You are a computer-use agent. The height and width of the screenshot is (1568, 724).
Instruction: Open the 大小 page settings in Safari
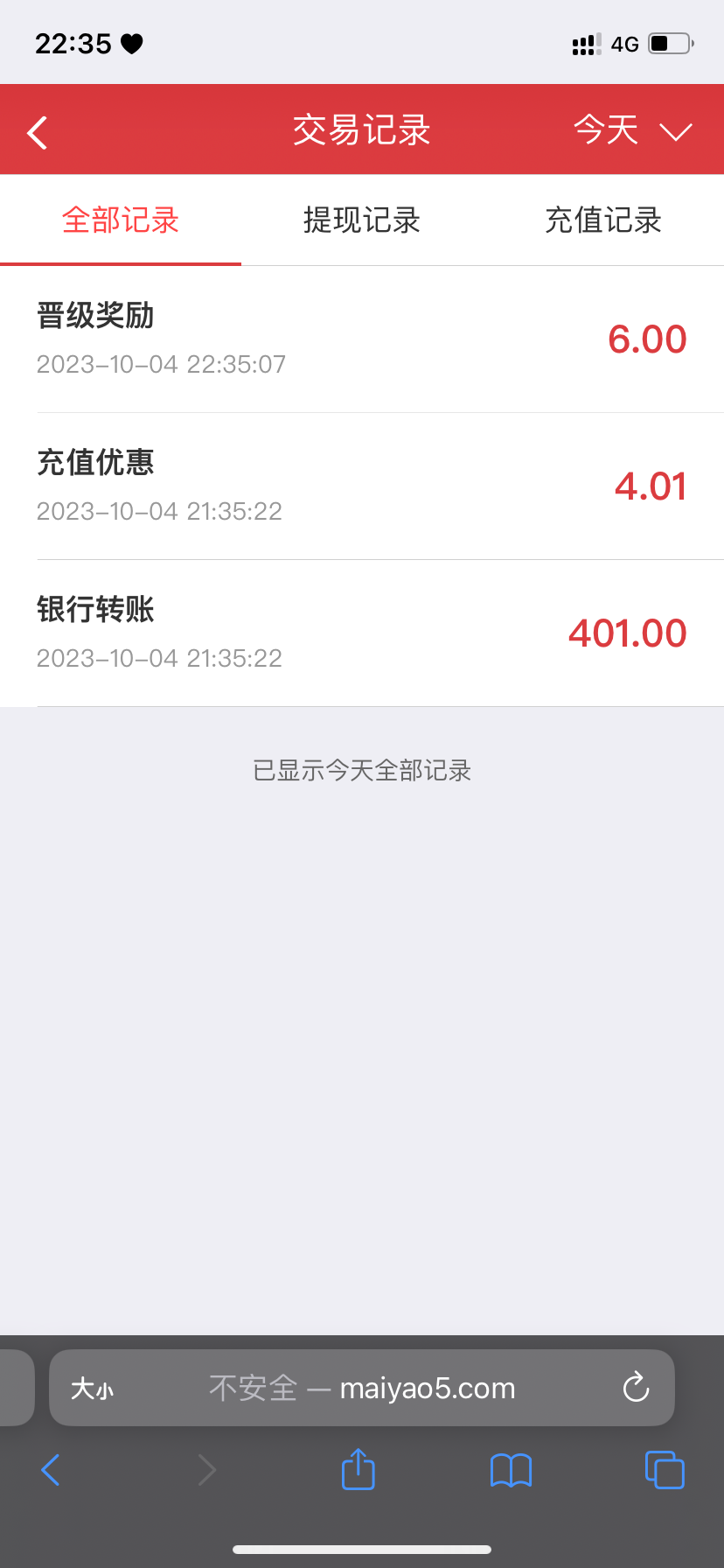point(93,1389)
